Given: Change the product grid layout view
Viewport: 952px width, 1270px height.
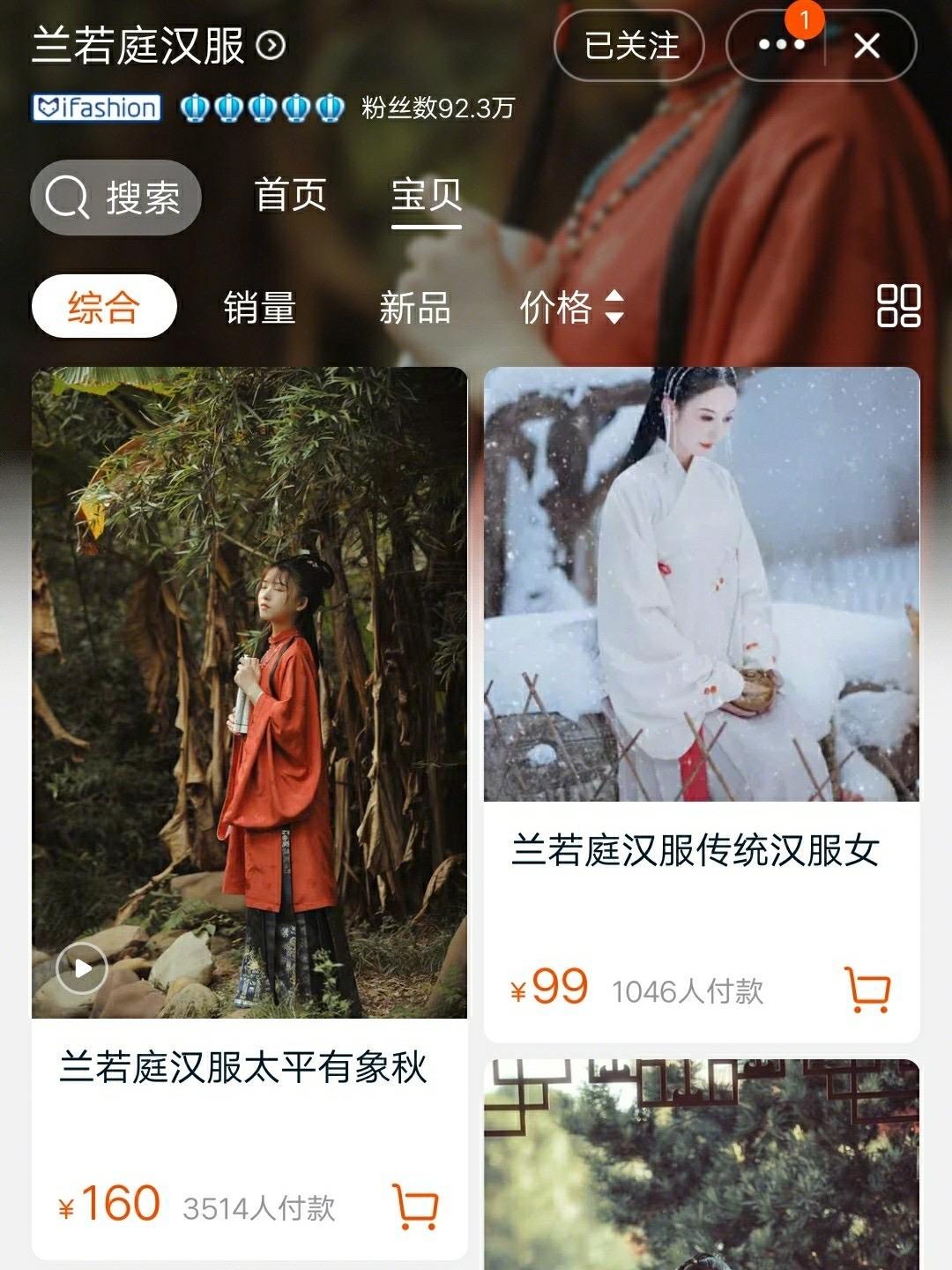Looking at the screenshot, I should point(898,306).
